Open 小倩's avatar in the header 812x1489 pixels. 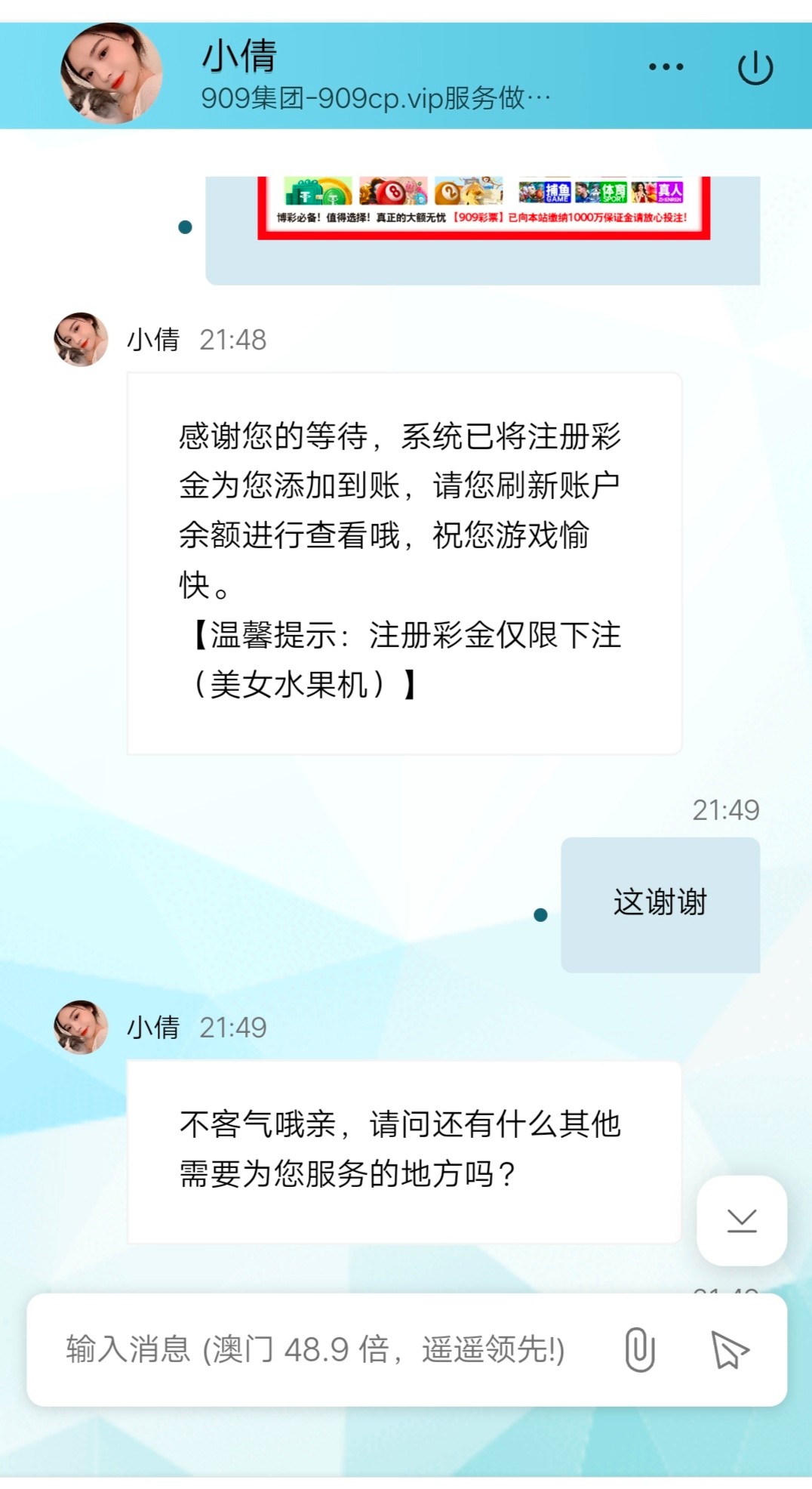[x=111, y=73]
